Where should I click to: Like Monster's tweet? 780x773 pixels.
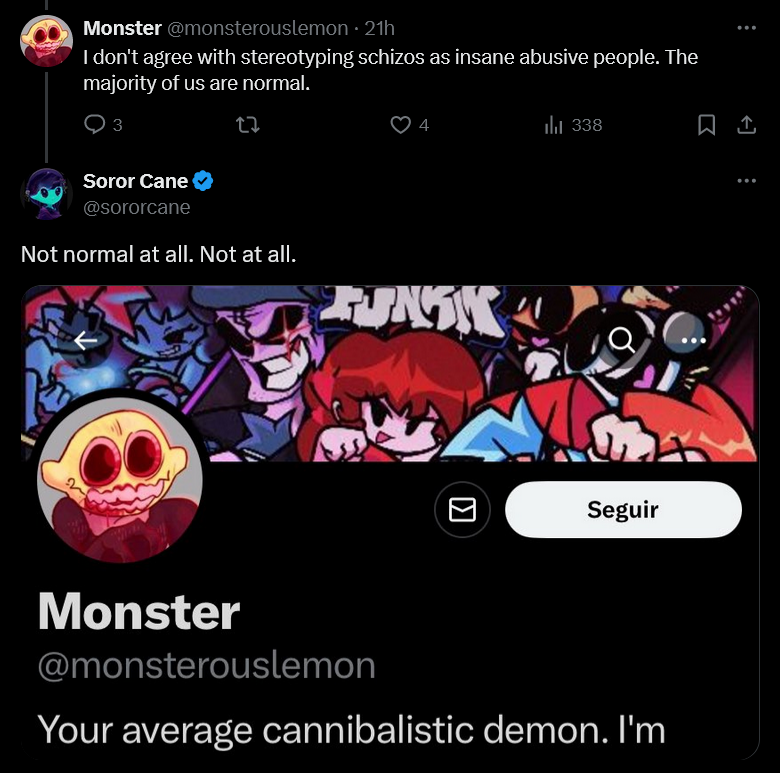point(401,125)
